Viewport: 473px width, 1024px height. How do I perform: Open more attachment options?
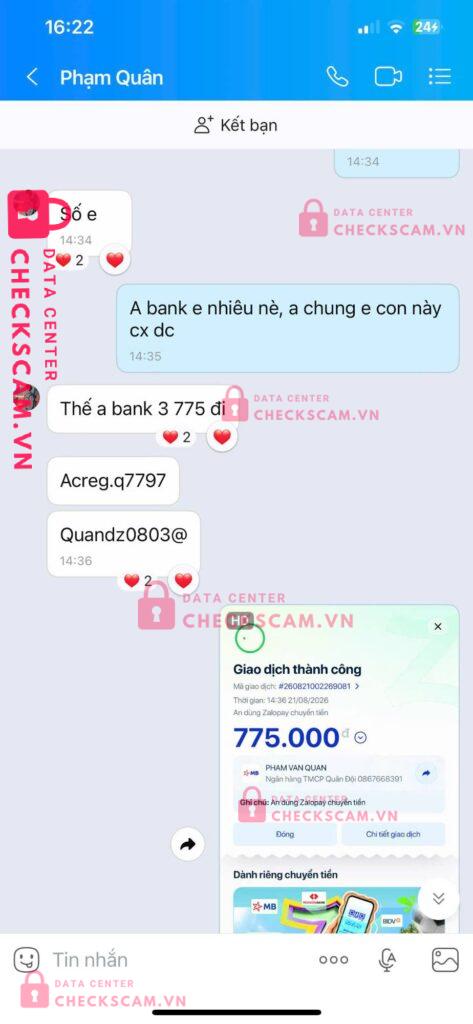pos(334,959)
